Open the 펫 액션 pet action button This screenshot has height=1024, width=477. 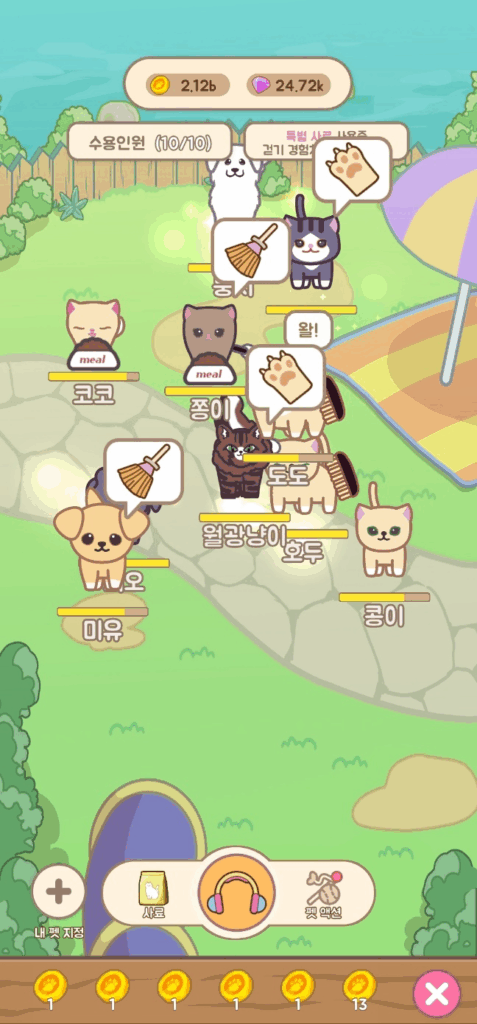tap(325, 894)
